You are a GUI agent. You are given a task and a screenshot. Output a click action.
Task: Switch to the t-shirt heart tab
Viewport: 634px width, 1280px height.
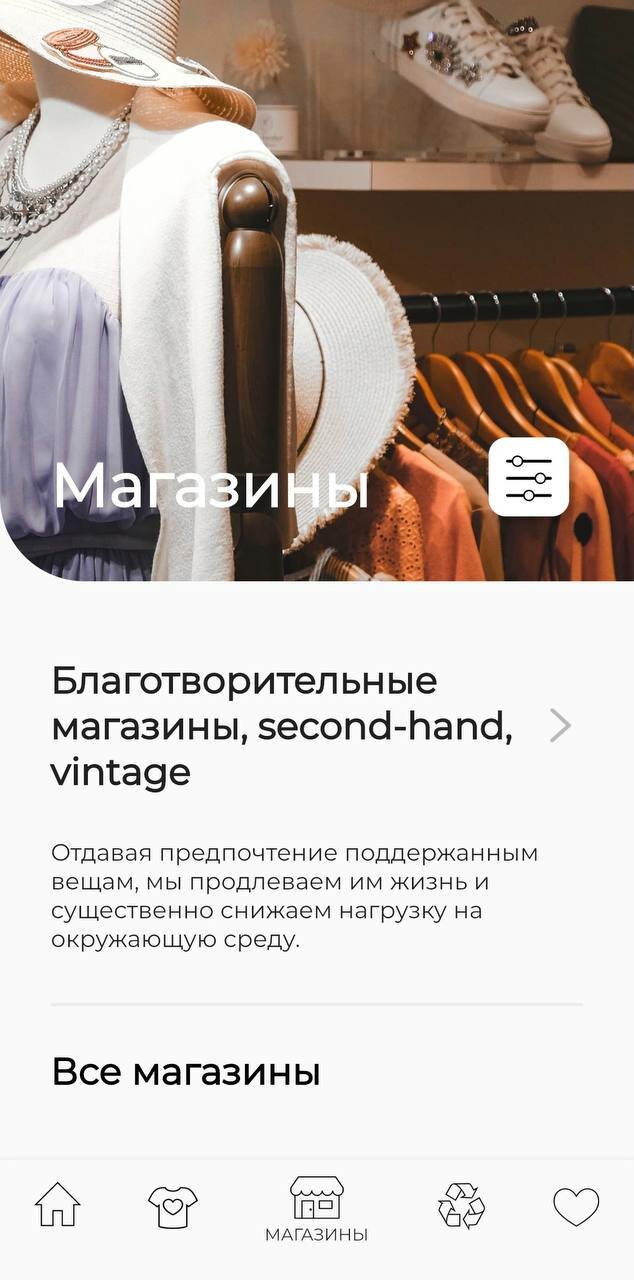[x=173, y=1206]
